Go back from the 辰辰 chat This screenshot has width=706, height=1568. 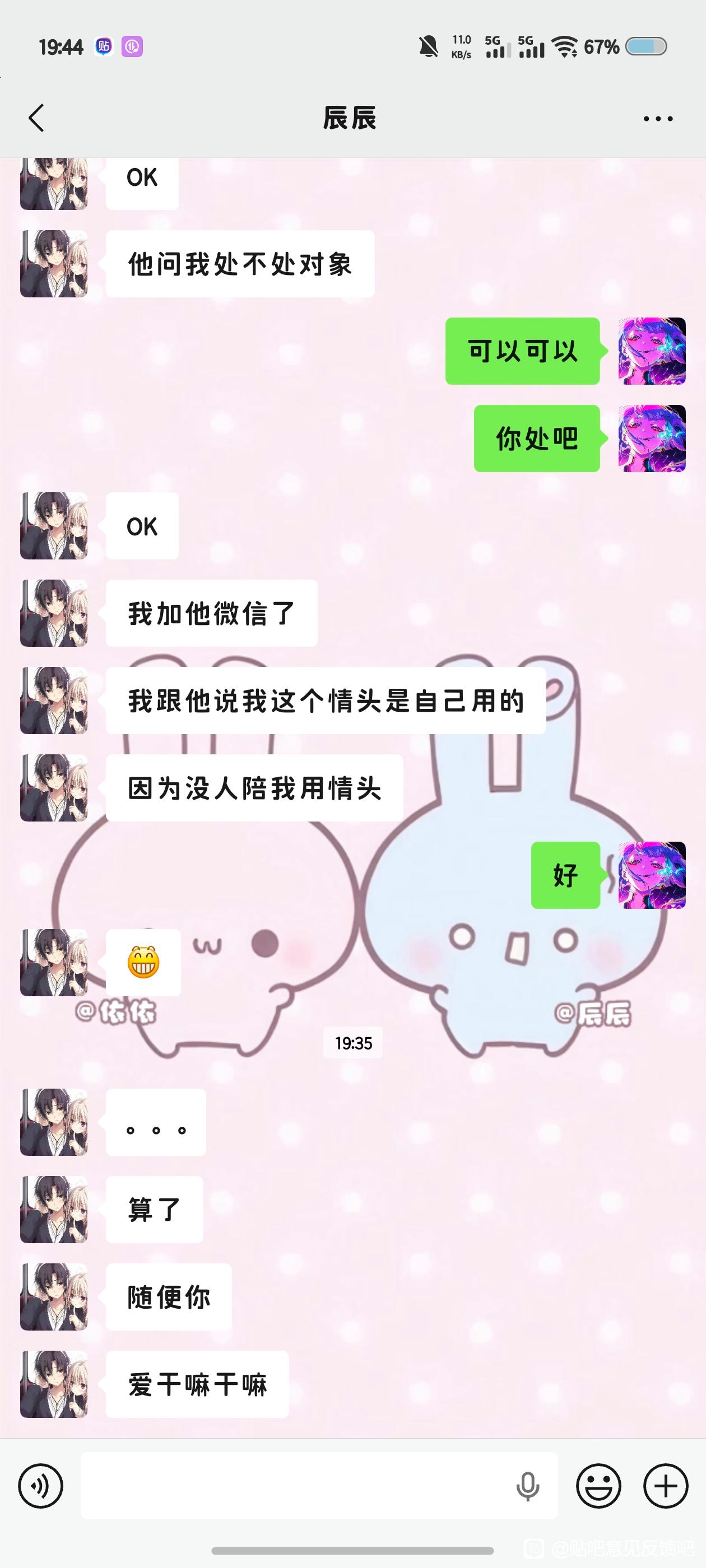pos(36,118)
